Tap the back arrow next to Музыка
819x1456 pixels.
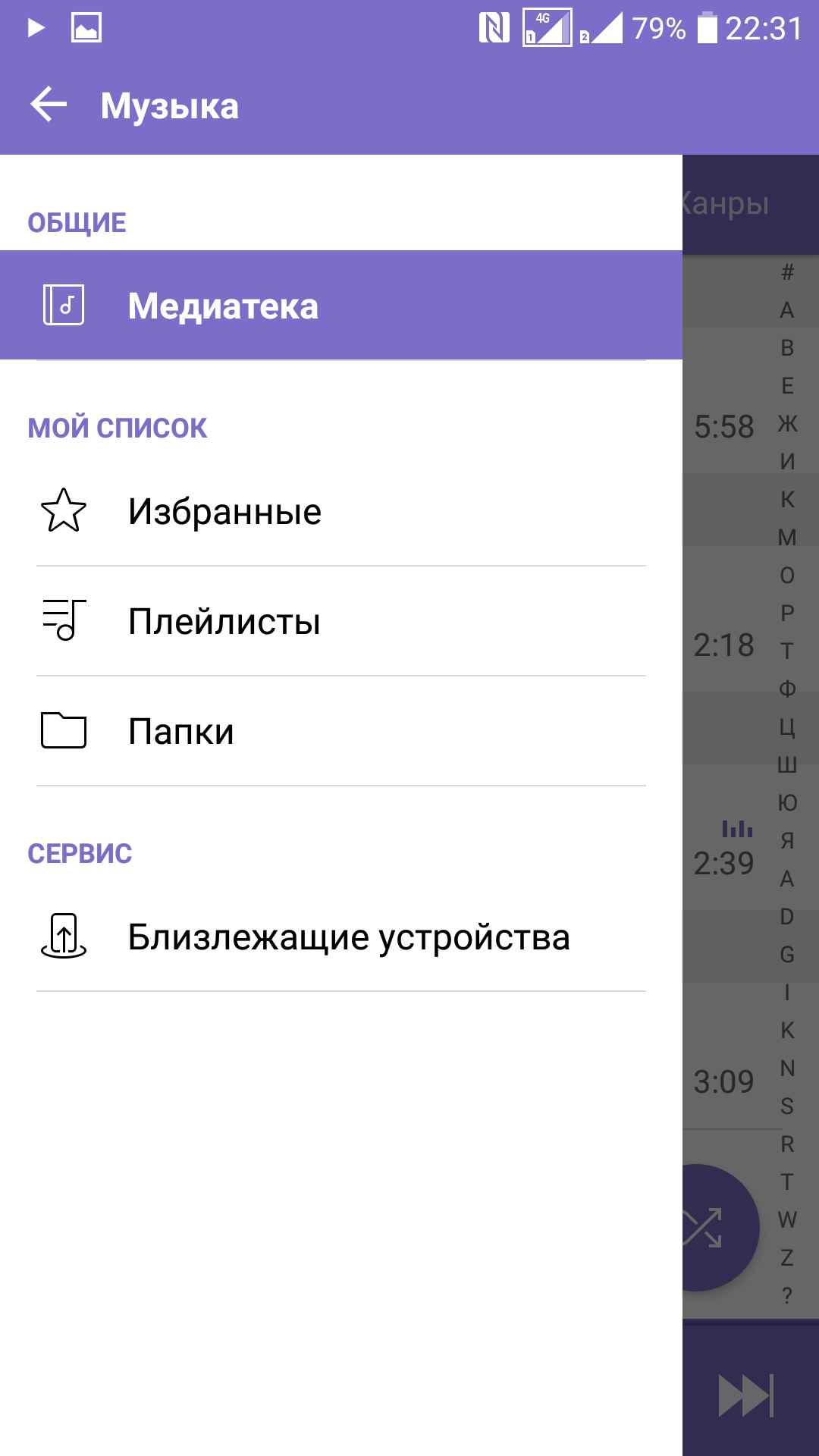click(49, 105)
